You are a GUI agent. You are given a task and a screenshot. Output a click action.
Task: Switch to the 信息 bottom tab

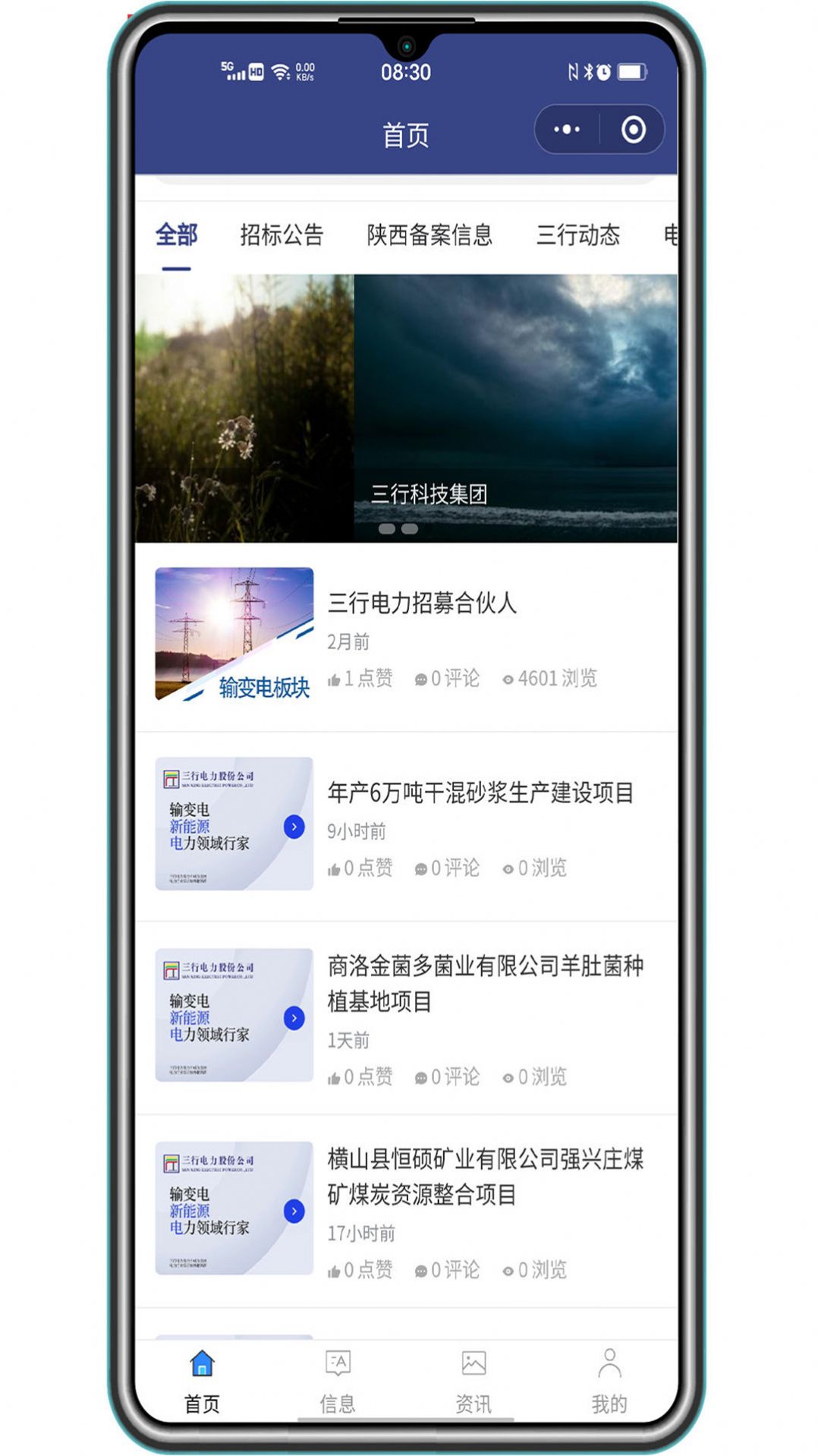pyautogui.click(x=338, y=1381)
